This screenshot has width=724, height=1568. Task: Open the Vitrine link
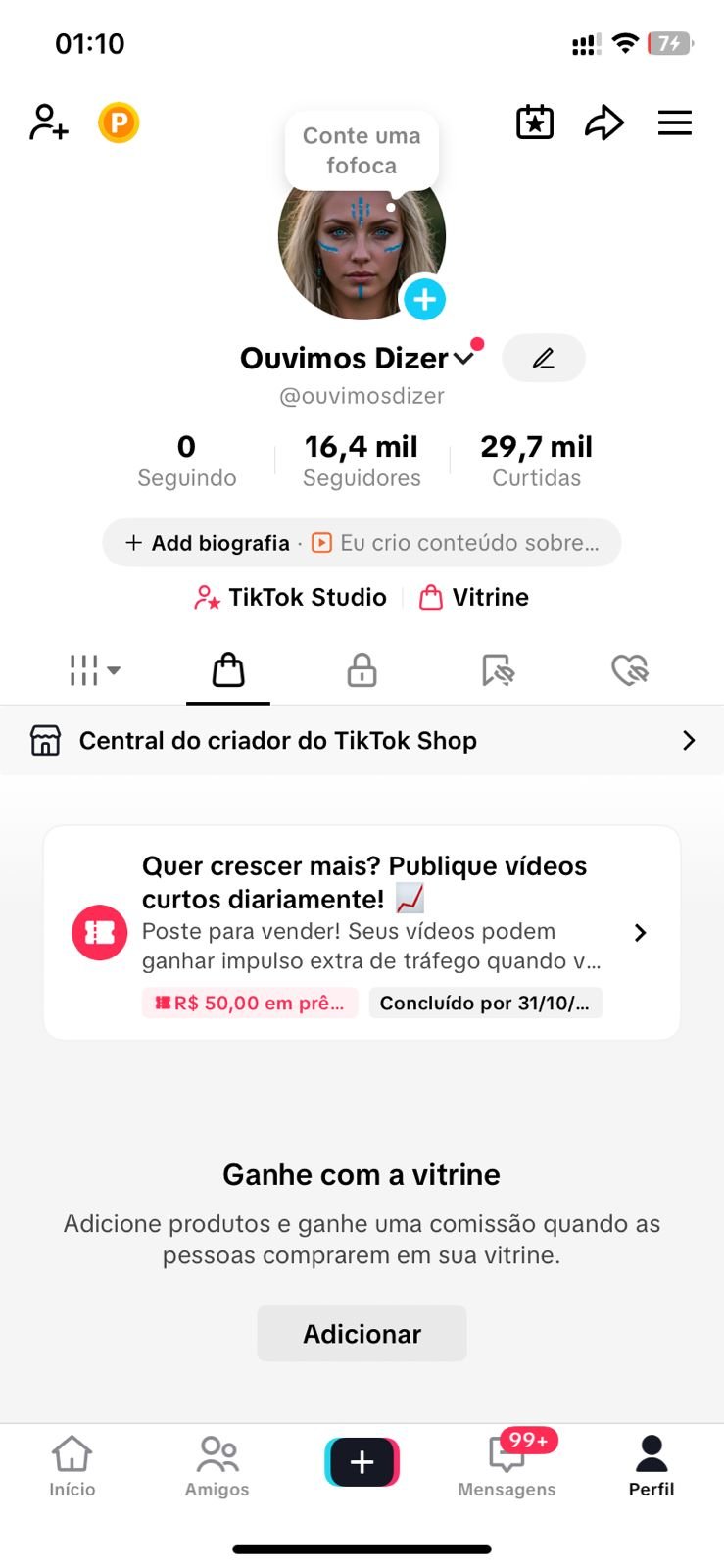(x=474, y=597)
